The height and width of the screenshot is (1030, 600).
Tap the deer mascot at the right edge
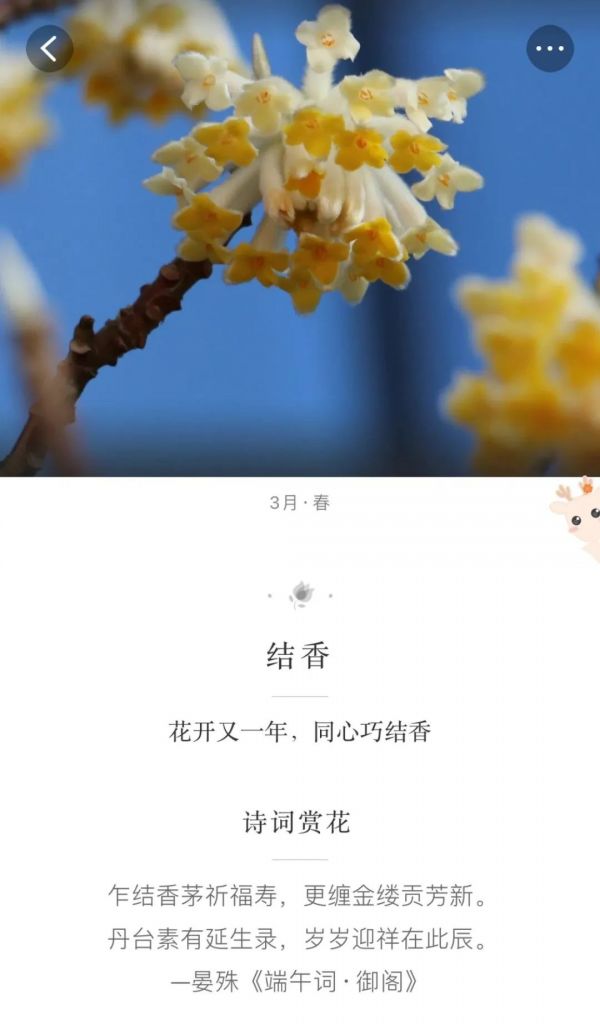[x=578, y=517]
